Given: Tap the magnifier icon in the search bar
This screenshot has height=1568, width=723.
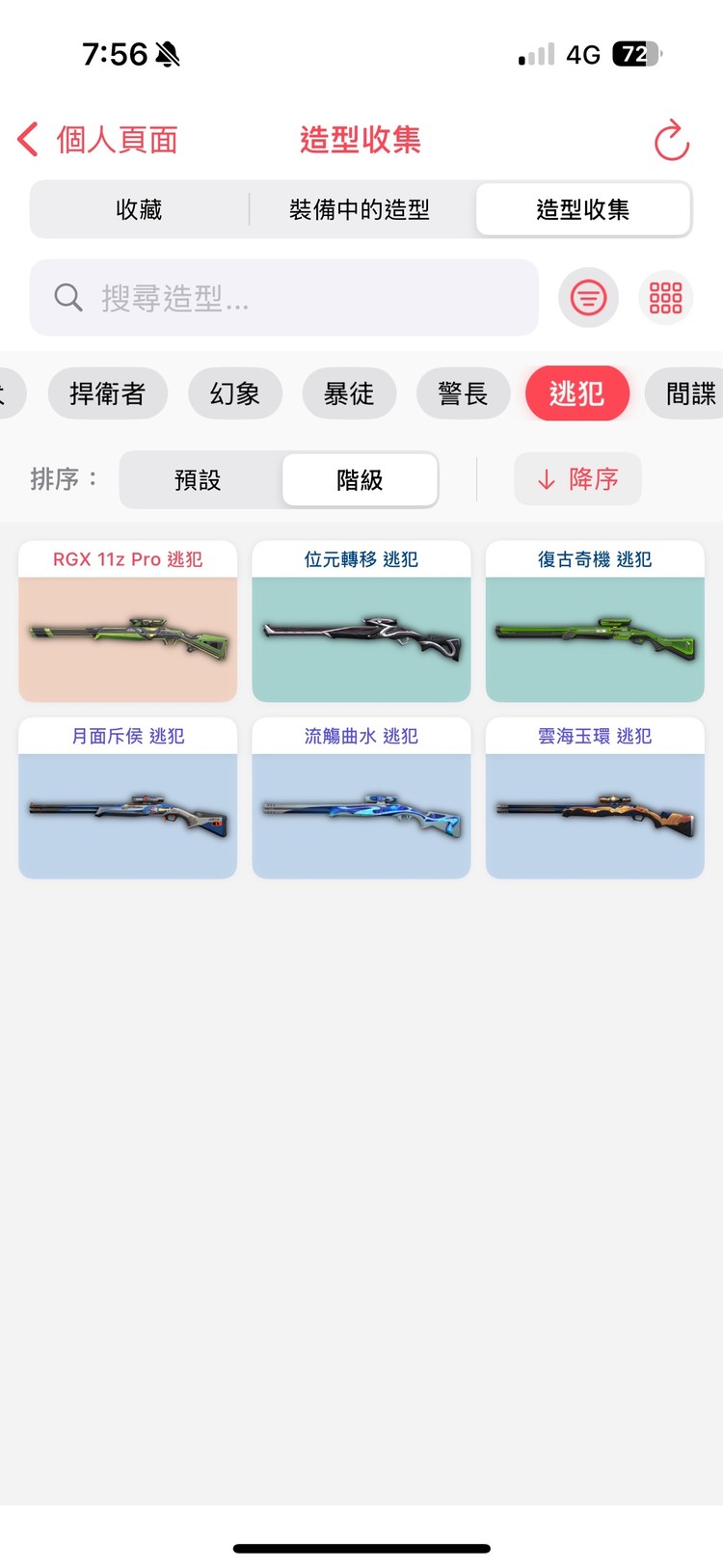Looking at the screenshot, I should tap(67, 298).
